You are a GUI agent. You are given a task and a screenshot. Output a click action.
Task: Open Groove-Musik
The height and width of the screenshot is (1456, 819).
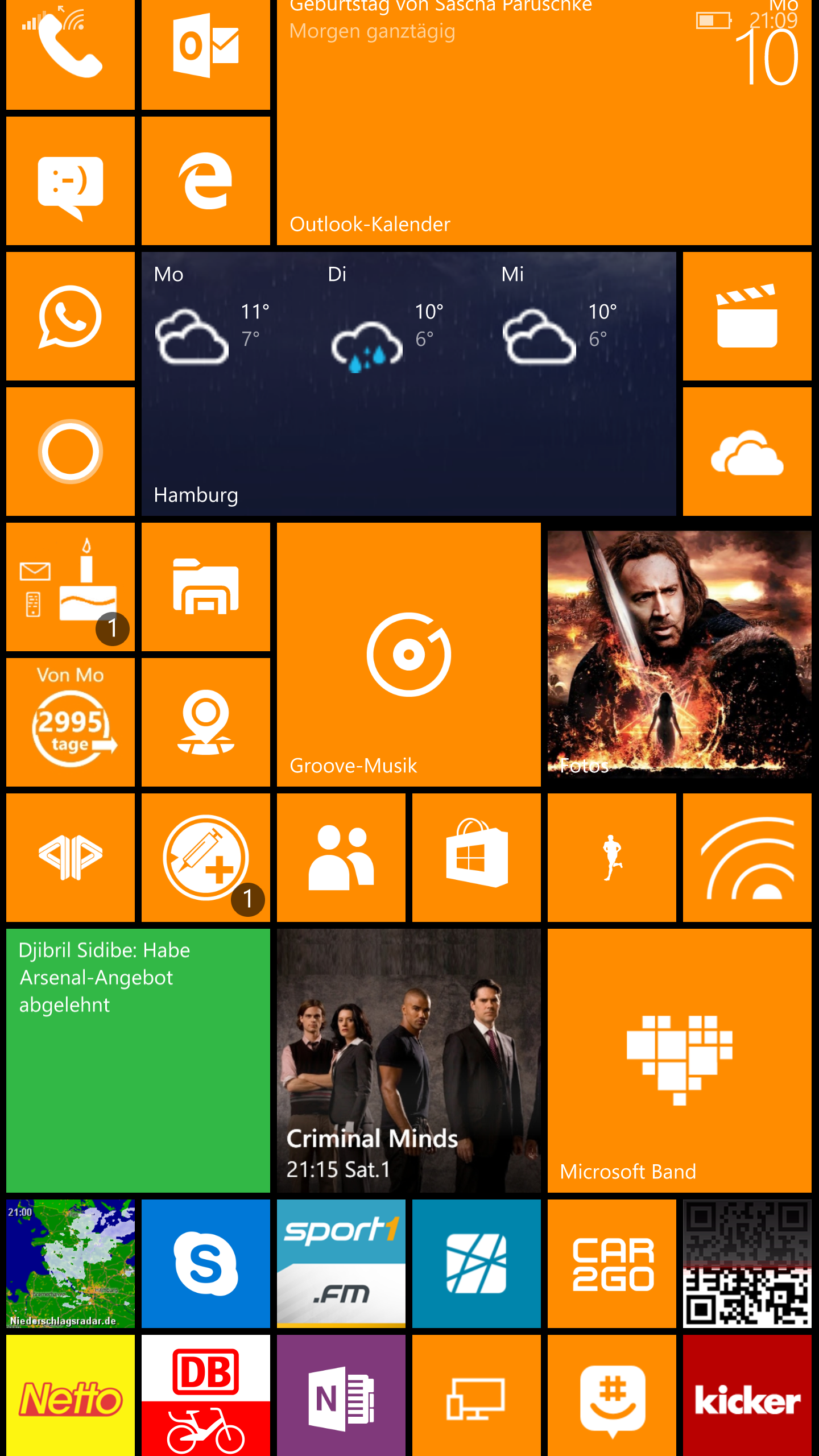click(x=409, y=655)
